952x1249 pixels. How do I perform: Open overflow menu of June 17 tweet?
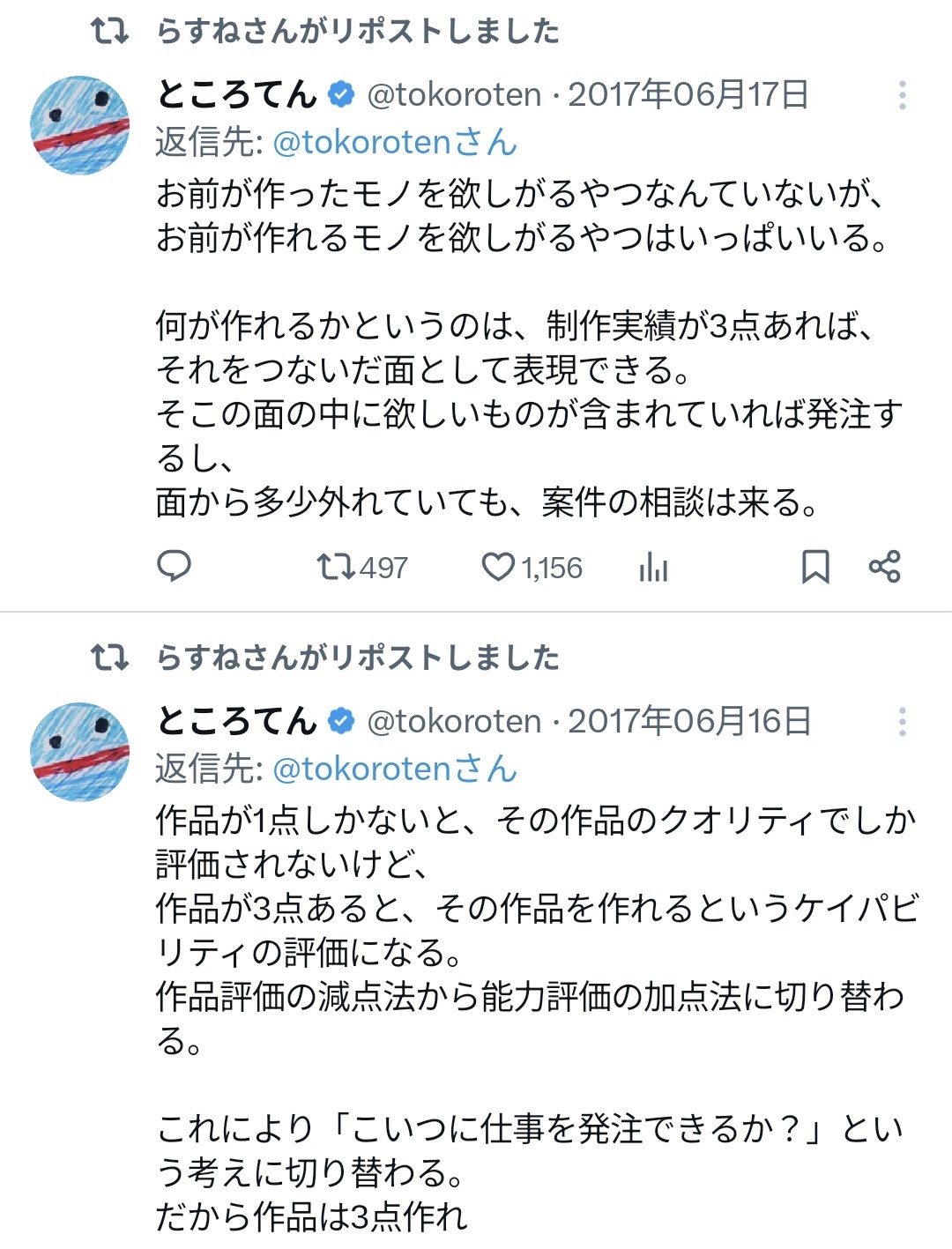coord(902,95)
